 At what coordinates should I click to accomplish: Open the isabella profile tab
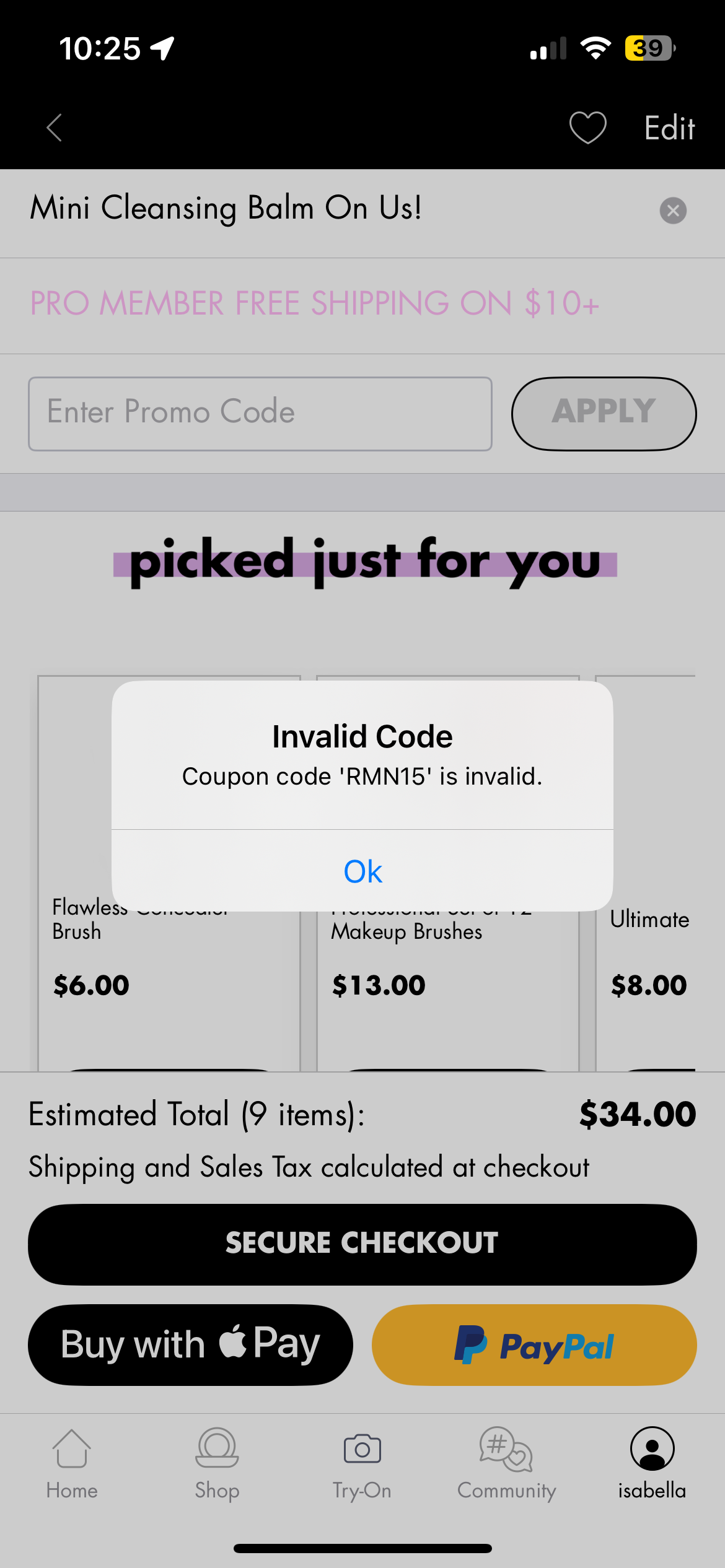click(x=652, y=1464)
